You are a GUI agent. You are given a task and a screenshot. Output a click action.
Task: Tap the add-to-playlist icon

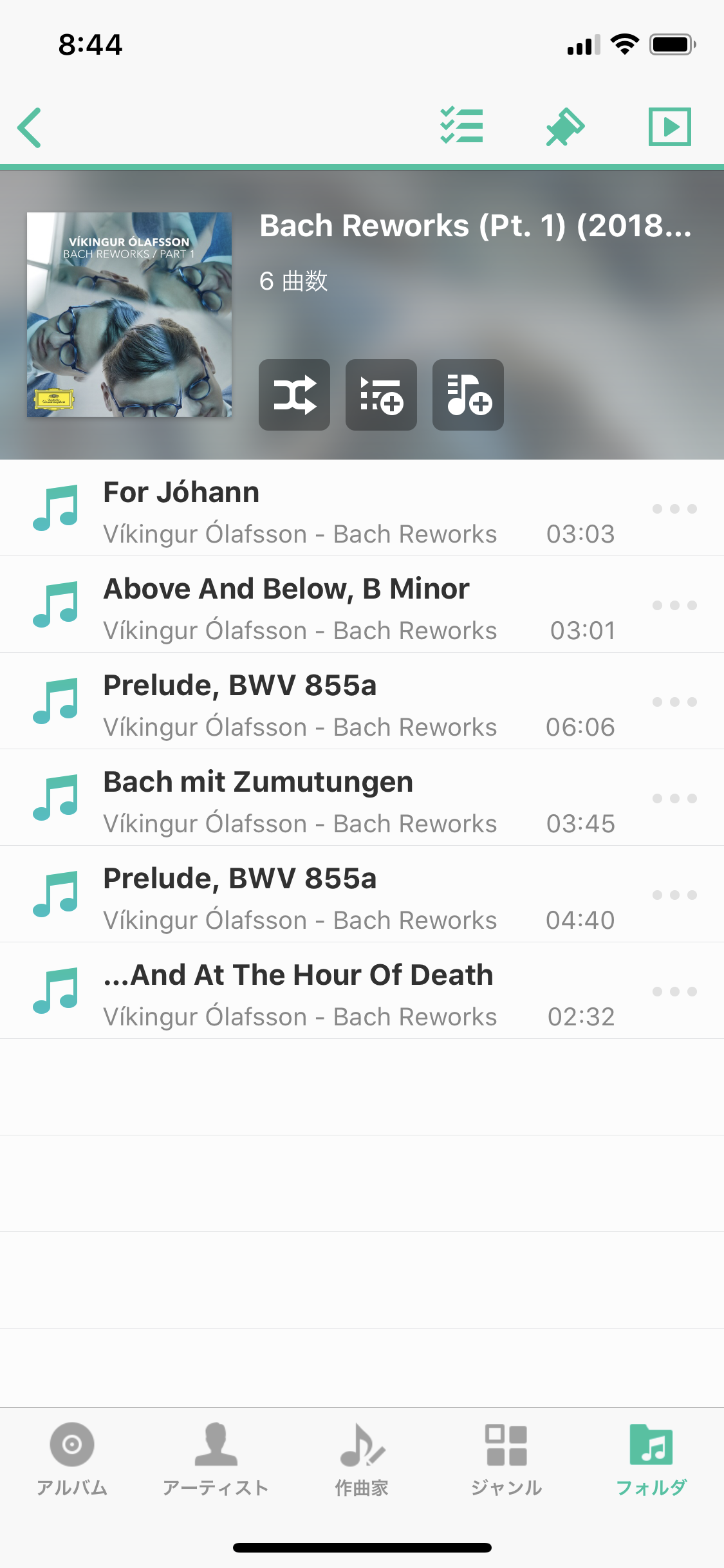[x=468, y=396]
